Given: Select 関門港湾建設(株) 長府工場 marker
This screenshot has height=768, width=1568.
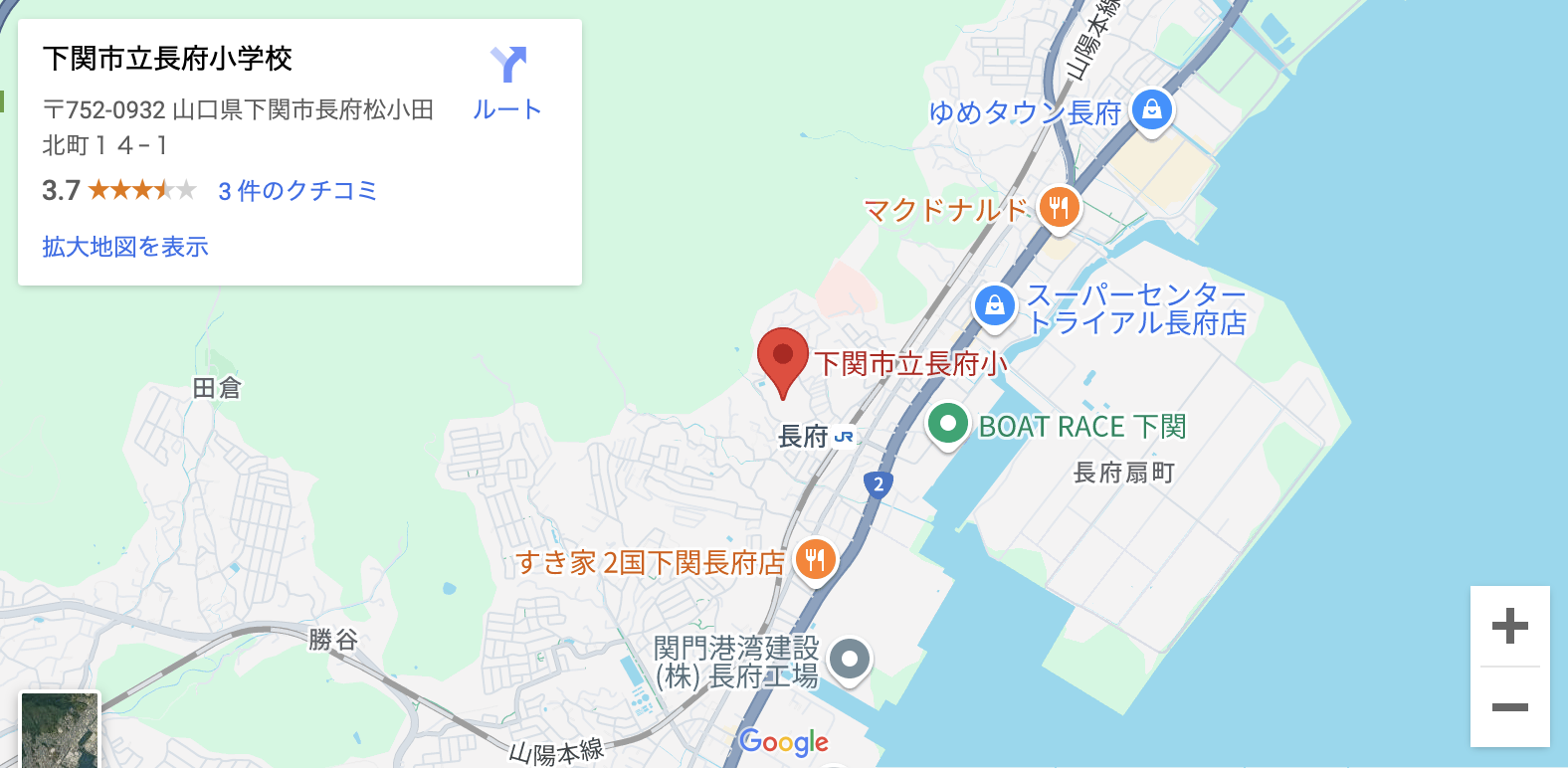Looking at the screenshot, I should click(849, 659).
